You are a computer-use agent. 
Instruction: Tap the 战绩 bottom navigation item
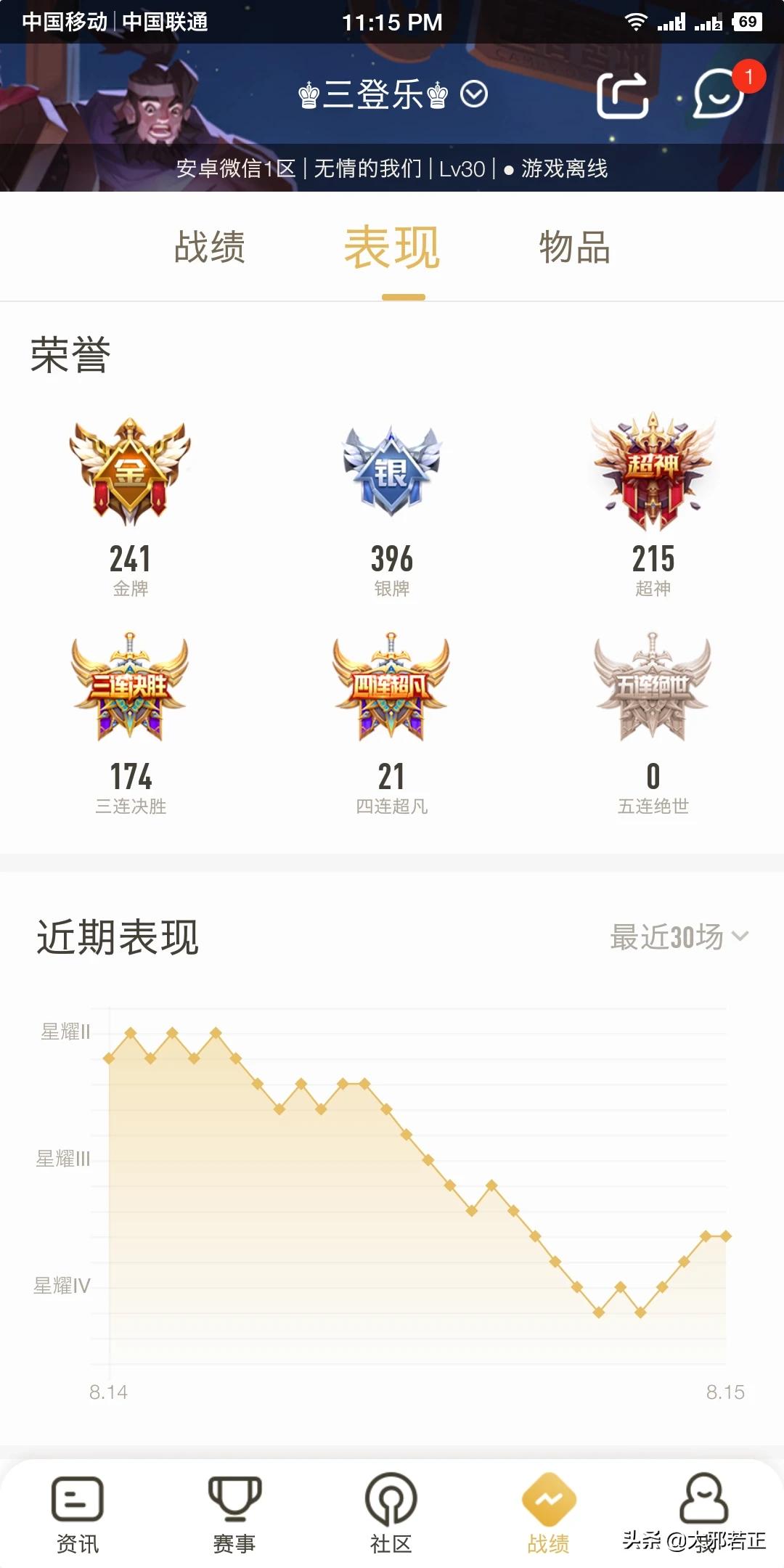(x=548, y=1513)
